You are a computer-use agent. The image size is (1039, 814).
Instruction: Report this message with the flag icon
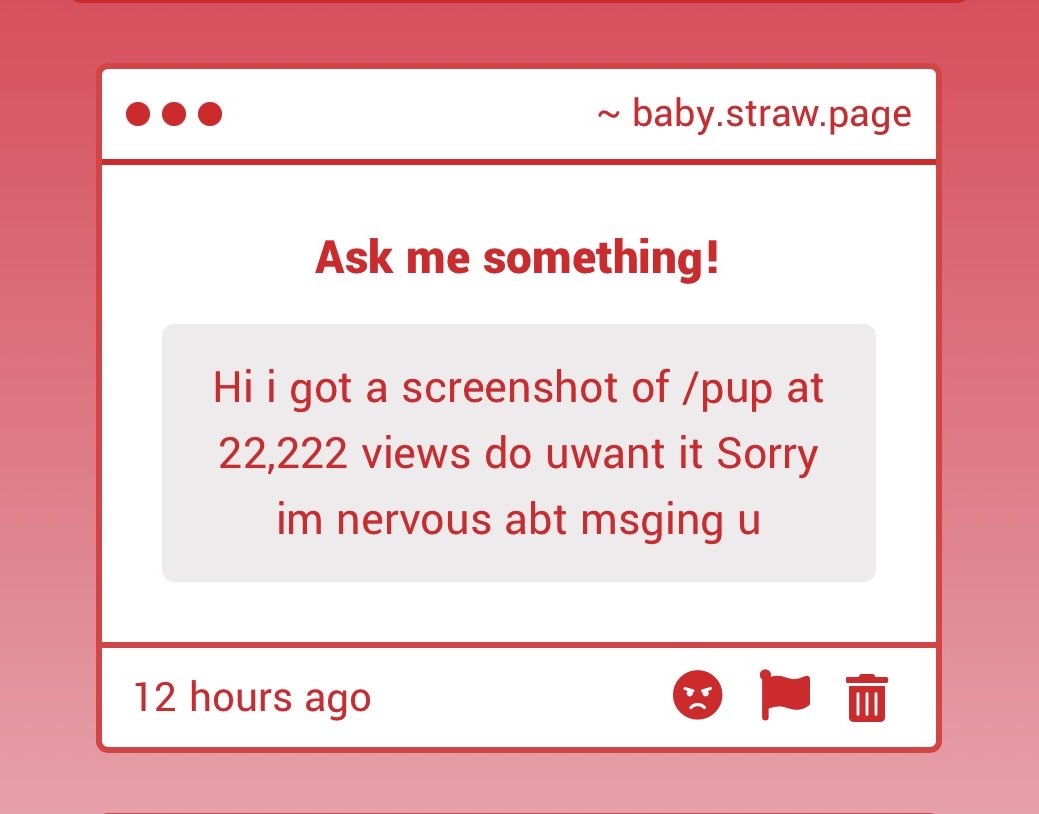tap(785, 695)
